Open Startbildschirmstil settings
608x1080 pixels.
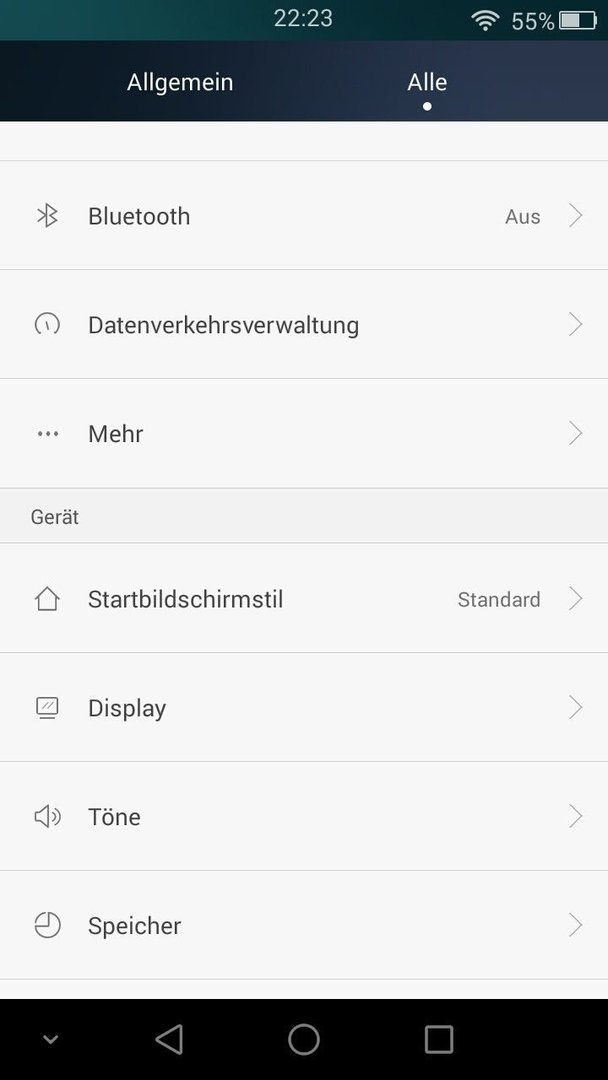[304, 599]
